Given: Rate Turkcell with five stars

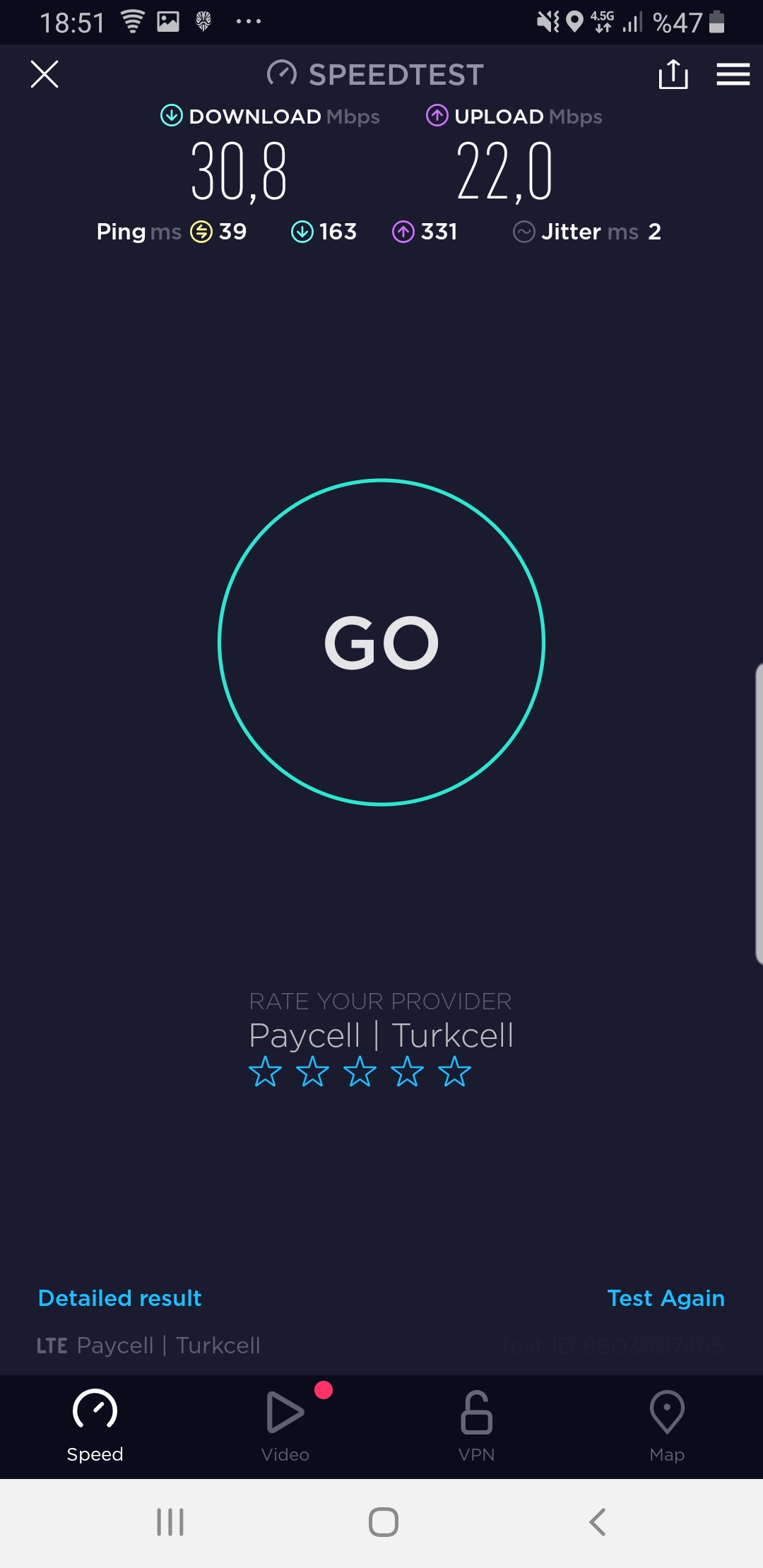Looking at the screenshot, I should [x=454, y=1071].
